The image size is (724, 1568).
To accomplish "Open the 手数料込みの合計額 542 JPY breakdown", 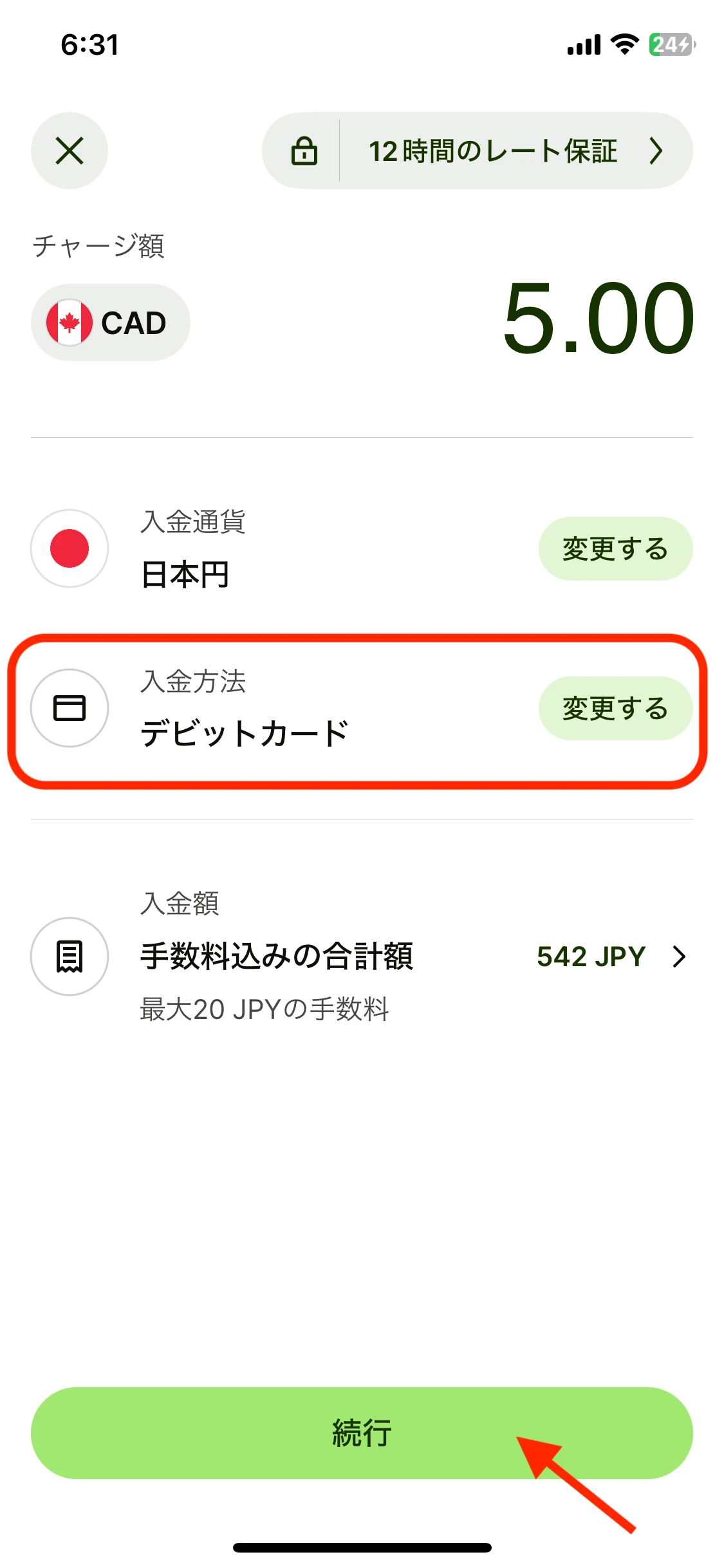I will point(362,957).
